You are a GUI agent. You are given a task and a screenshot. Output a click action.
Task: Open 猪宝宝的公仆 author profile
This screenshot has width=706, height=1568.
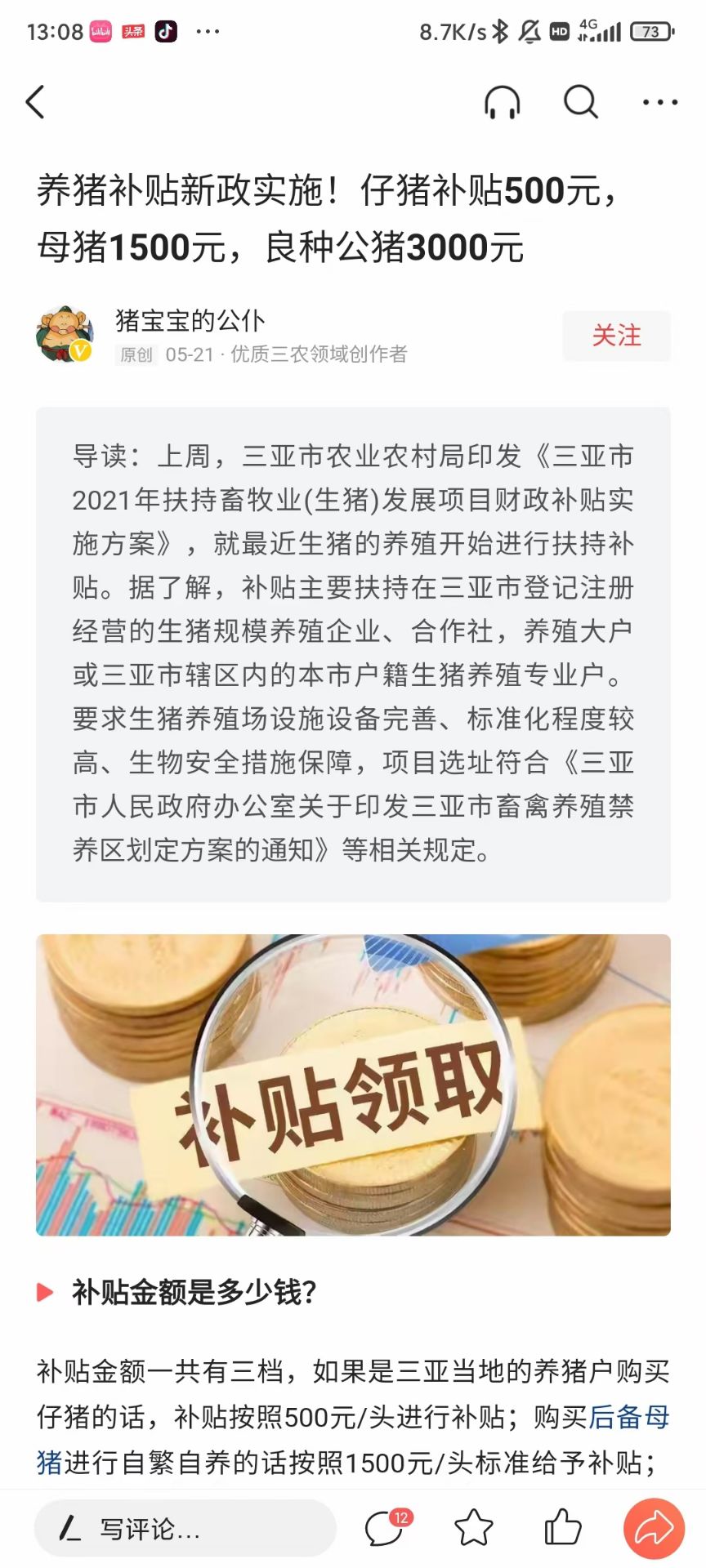pos(190,320)
